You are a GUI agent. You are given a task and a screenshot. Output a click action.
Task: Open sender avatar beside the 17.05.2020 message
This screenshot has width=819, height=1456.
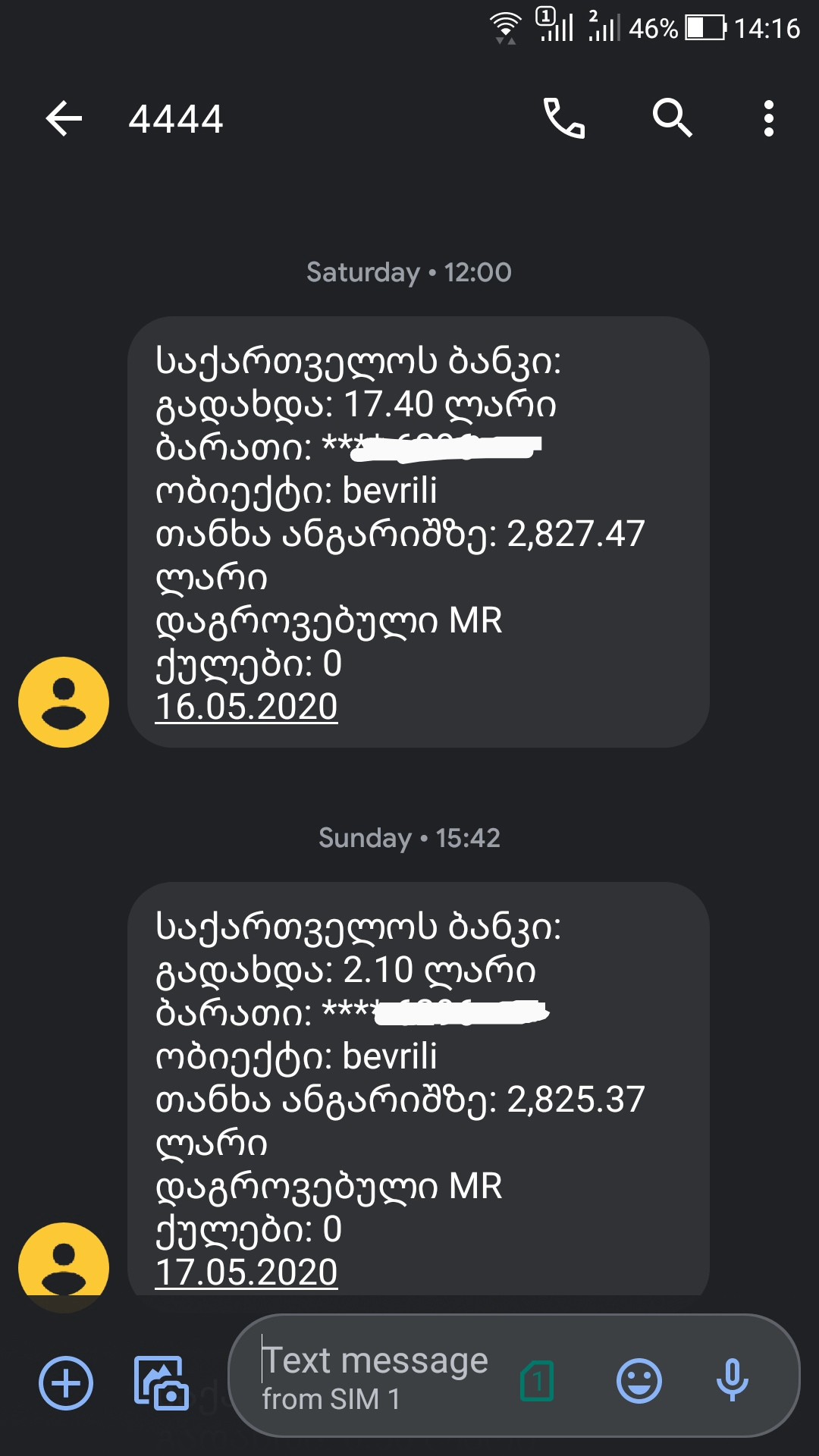(64, 1263)
